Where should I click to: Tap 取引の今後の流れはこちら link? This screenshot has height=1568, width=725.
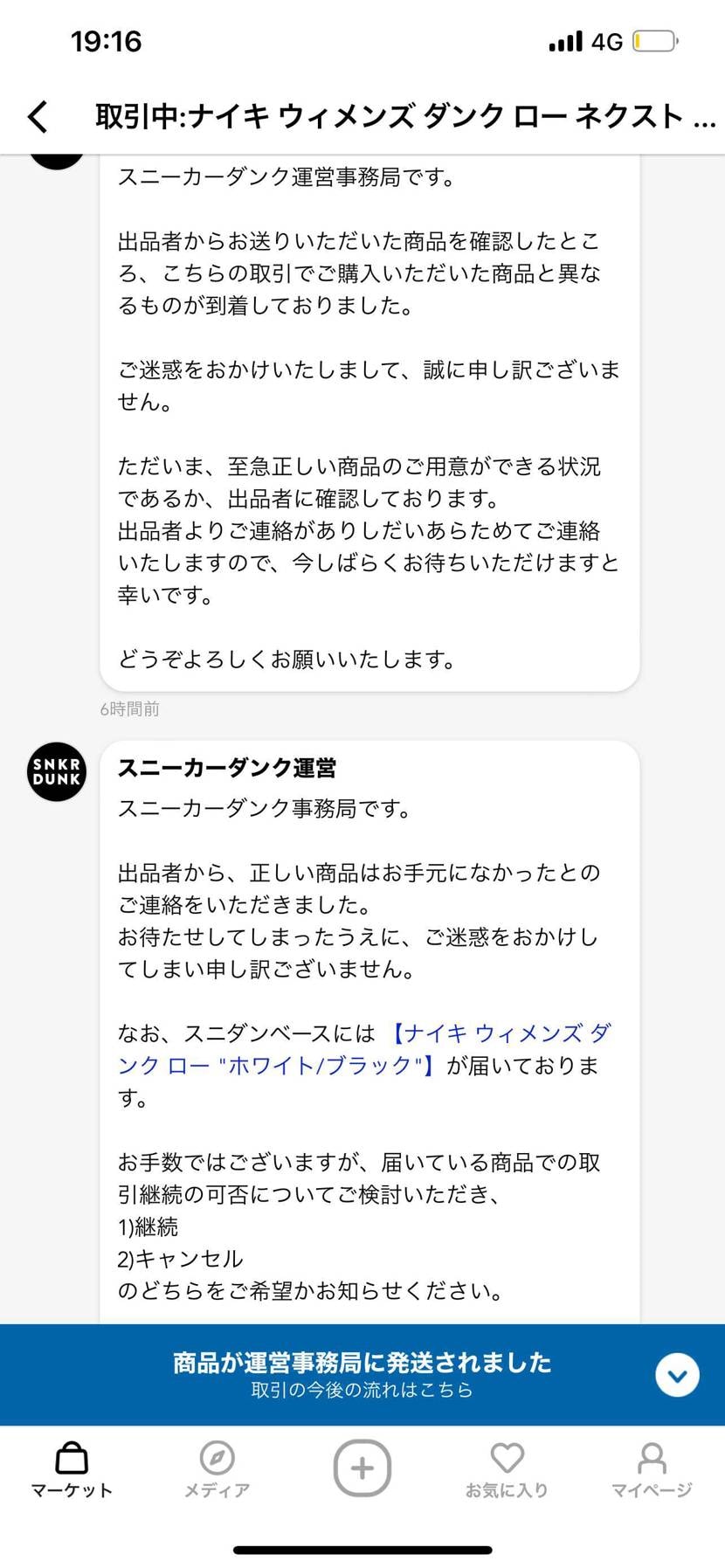pos(362,1391)
